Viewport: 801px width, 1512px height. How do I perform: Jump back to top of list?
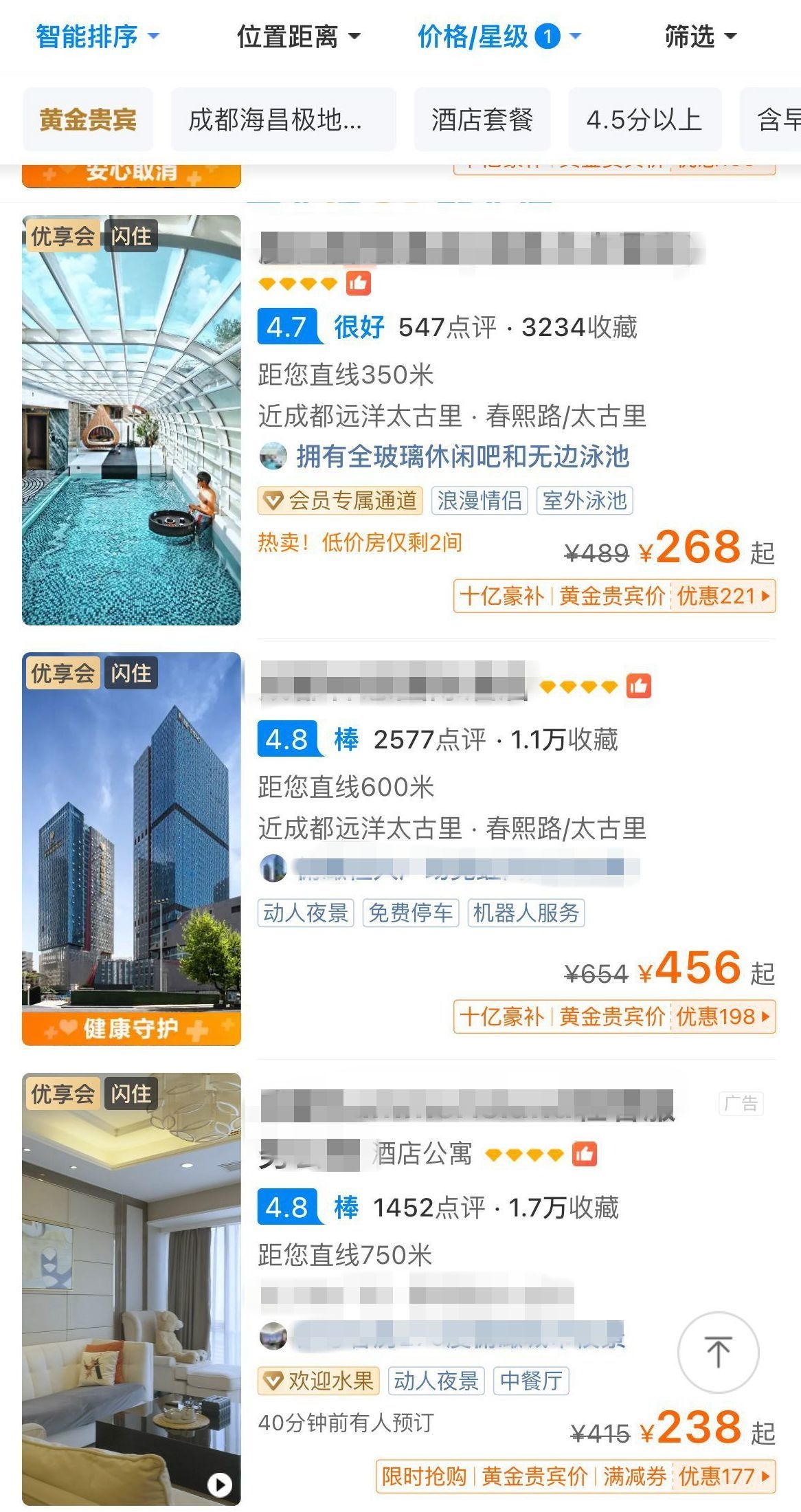[x=718, y=1352]
